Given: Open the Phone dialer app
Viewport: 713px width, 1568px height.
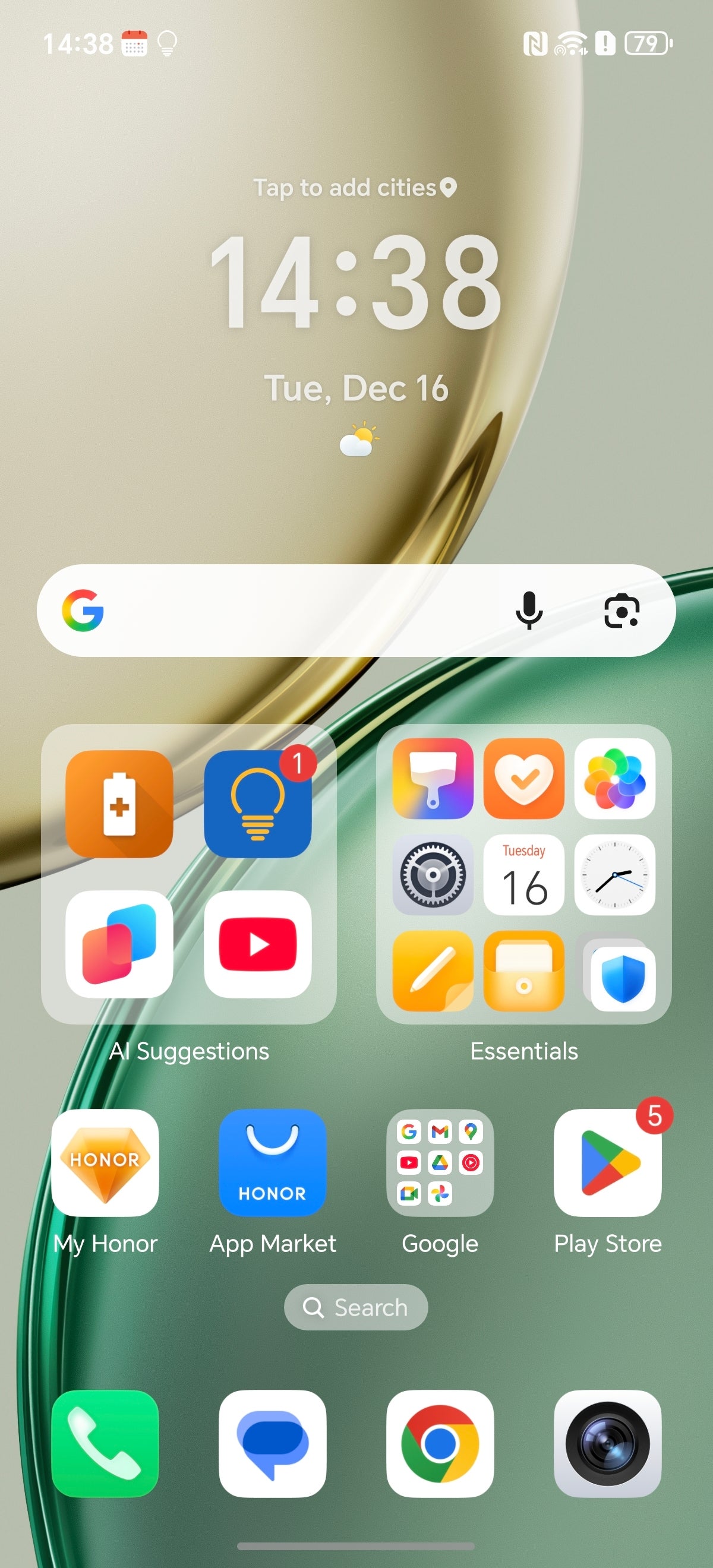Looking at the screenshot, I should [x=105, y=1443].
